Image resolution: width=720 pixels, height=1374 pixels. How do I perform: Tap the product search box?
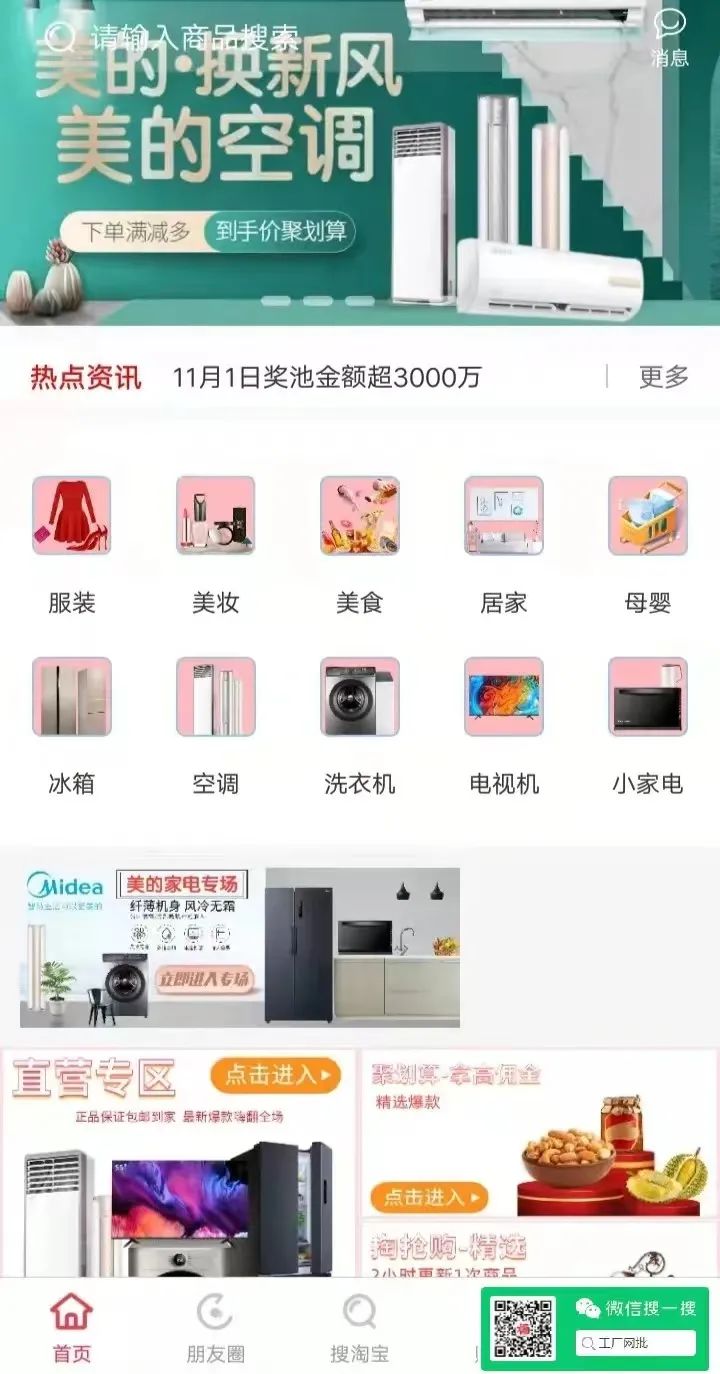click(195, 38)
